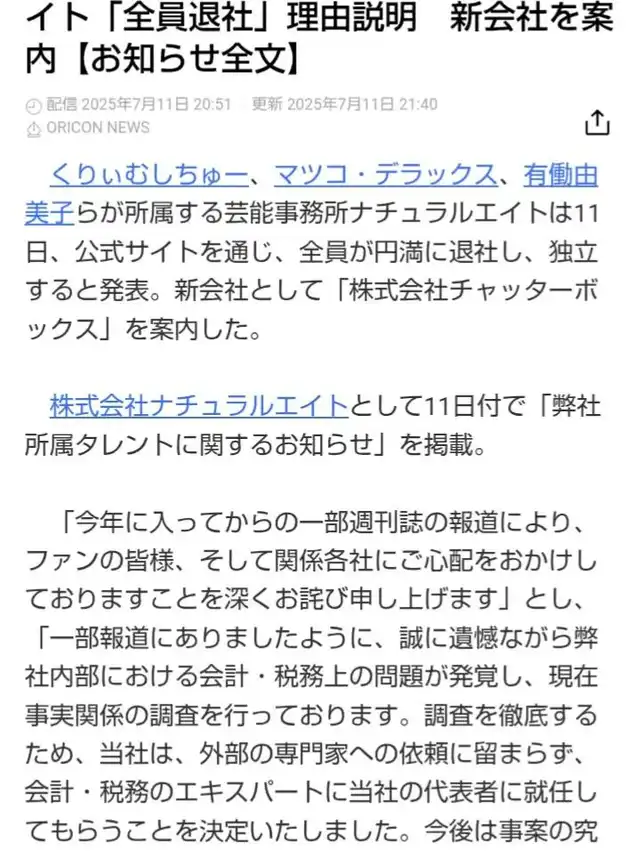Open the くりぃむしちゅー link
The height and width of the screenshot is (853, 640).
(149, 175)
